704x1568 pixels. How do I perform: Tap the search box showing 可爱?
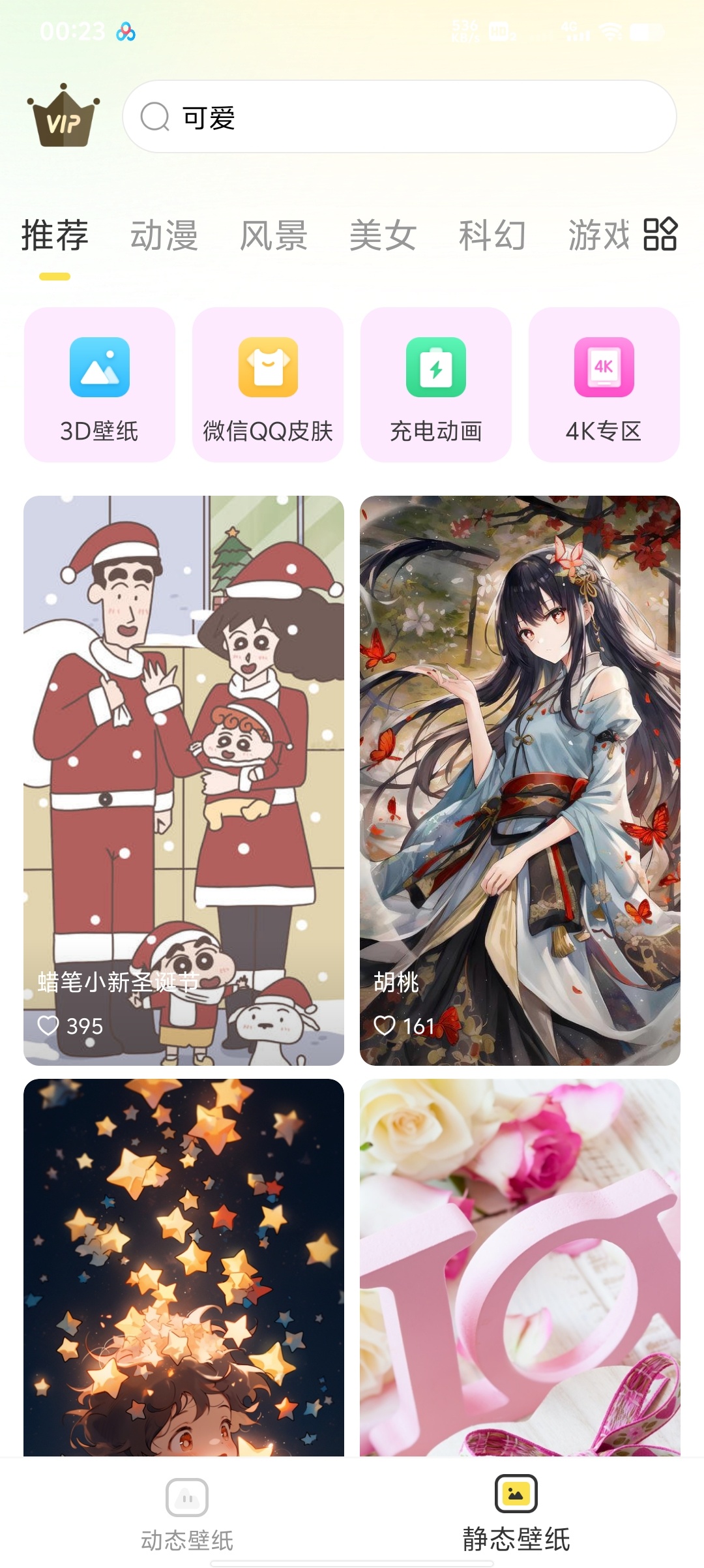(x=399, y=117)
